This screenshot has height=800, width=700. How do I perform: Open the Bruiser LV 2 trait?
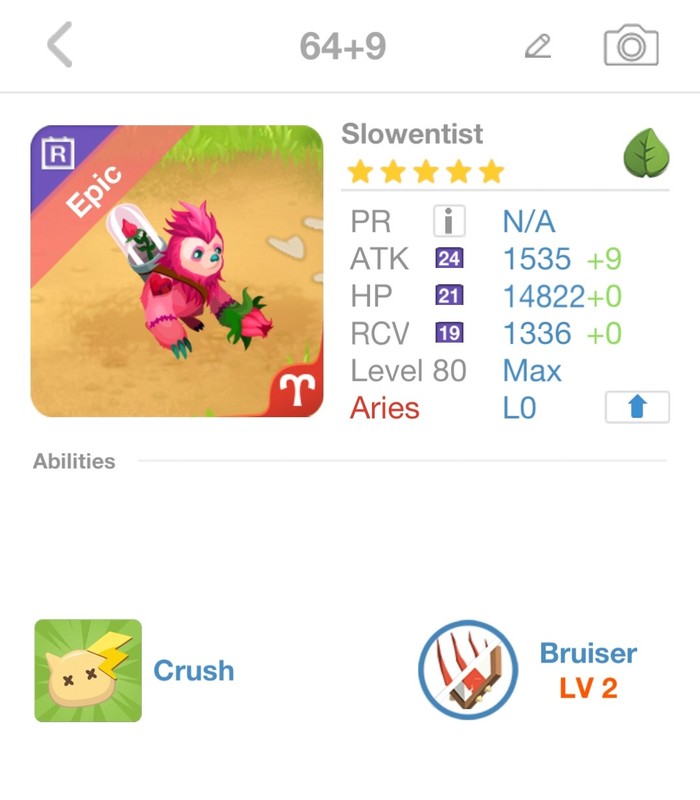[x=468, y=670]
